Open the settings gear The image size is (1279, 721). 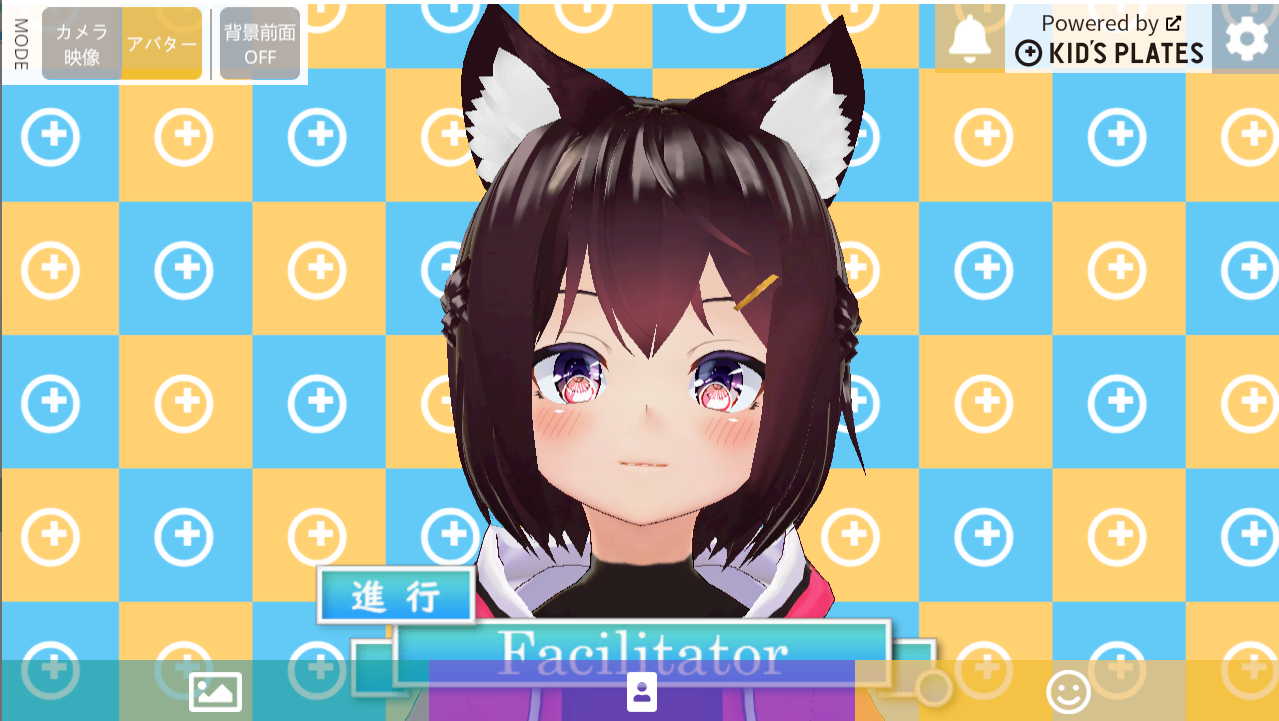pos(1246,39)
